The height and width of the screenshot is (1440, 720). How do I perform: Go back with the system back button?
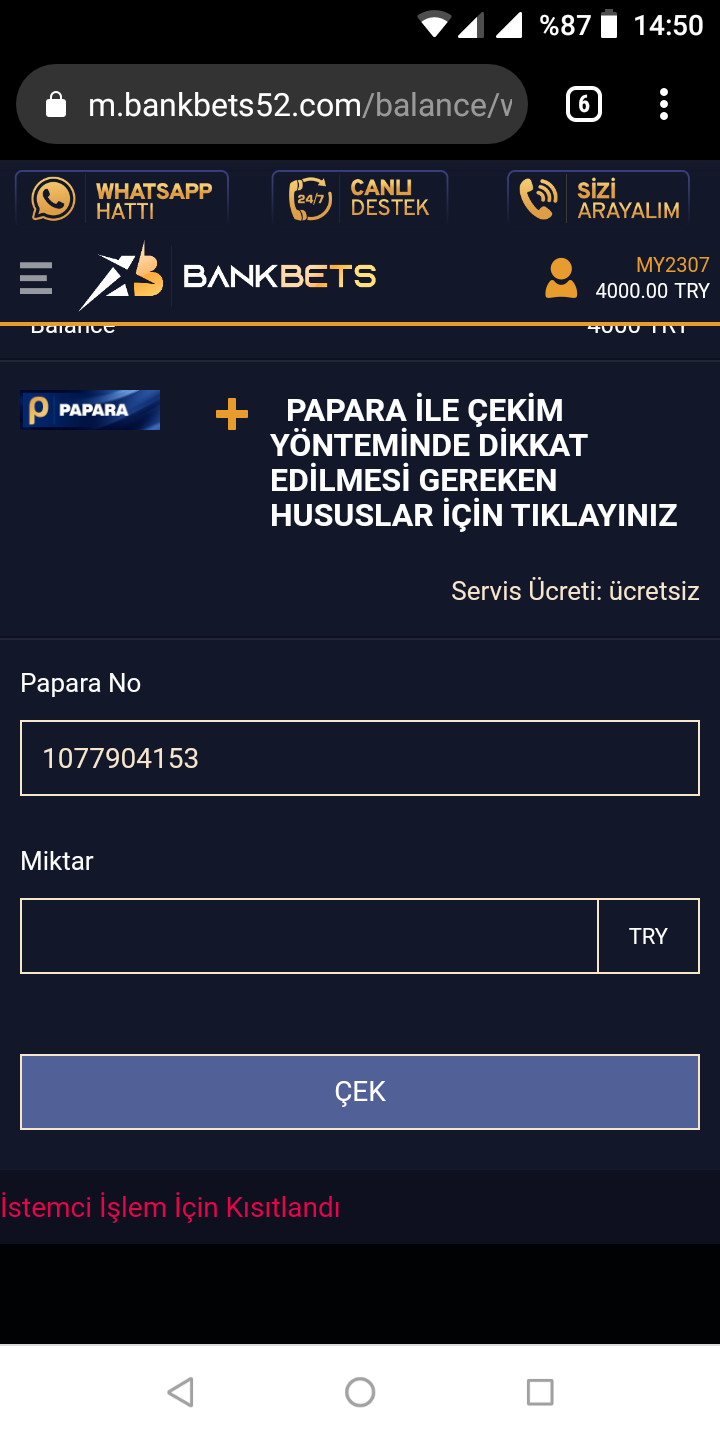[x=180, y=1392]
